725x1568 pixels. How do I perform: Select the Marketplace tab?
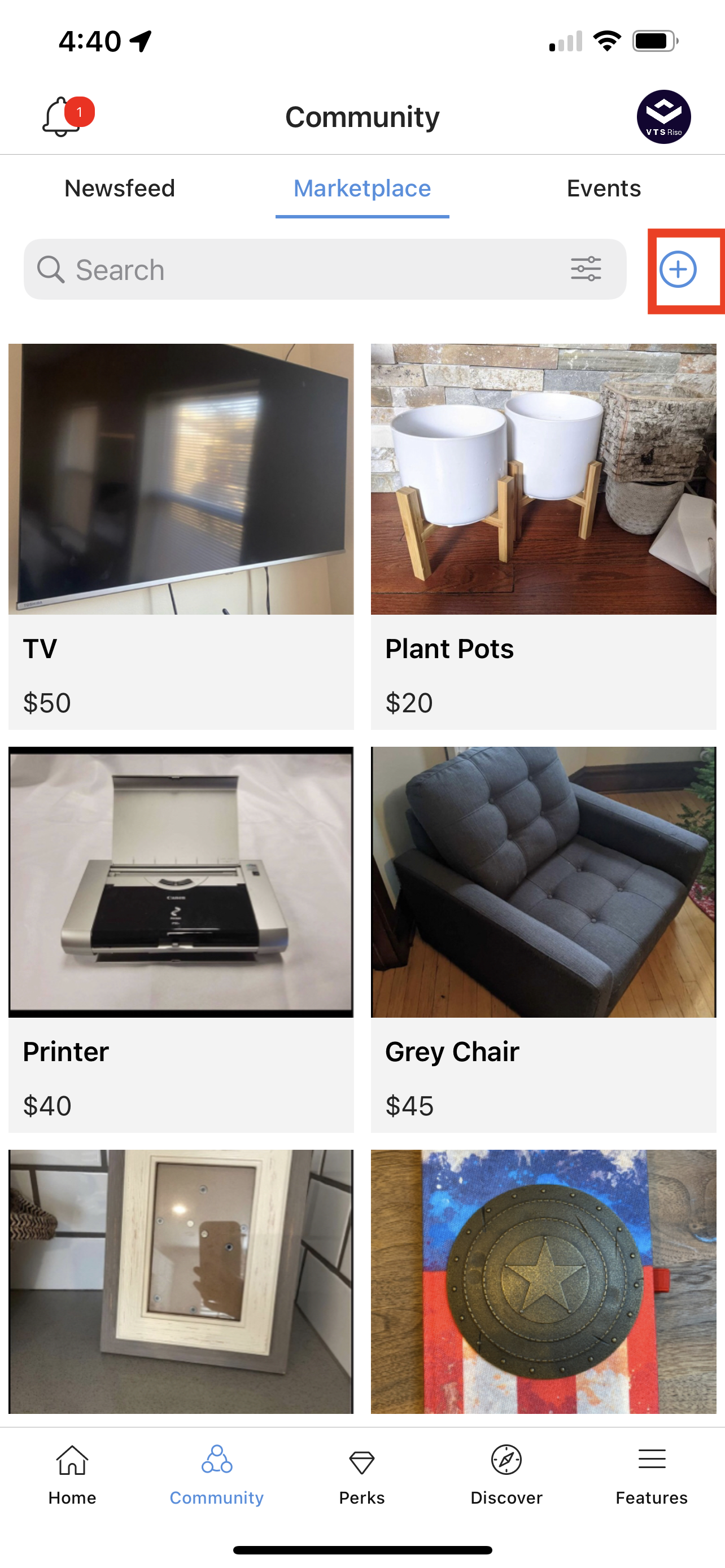click(362, 189)
